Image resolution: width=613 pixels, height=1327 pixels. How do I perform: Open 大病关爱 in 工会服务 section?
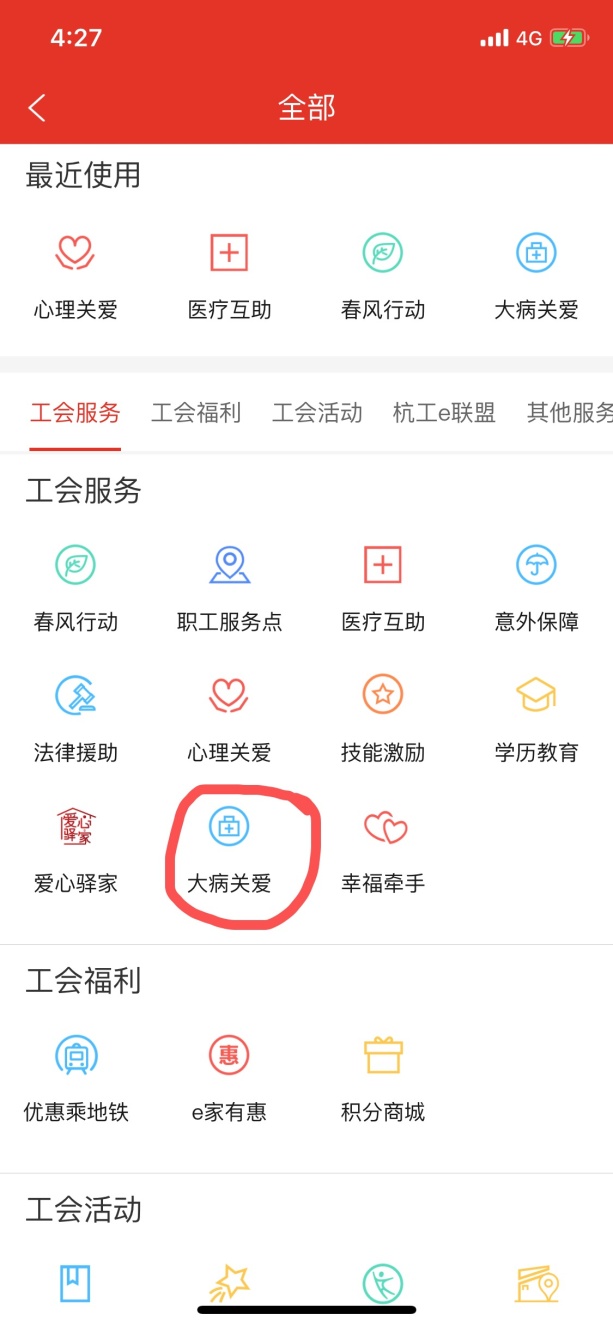[230, 849]
